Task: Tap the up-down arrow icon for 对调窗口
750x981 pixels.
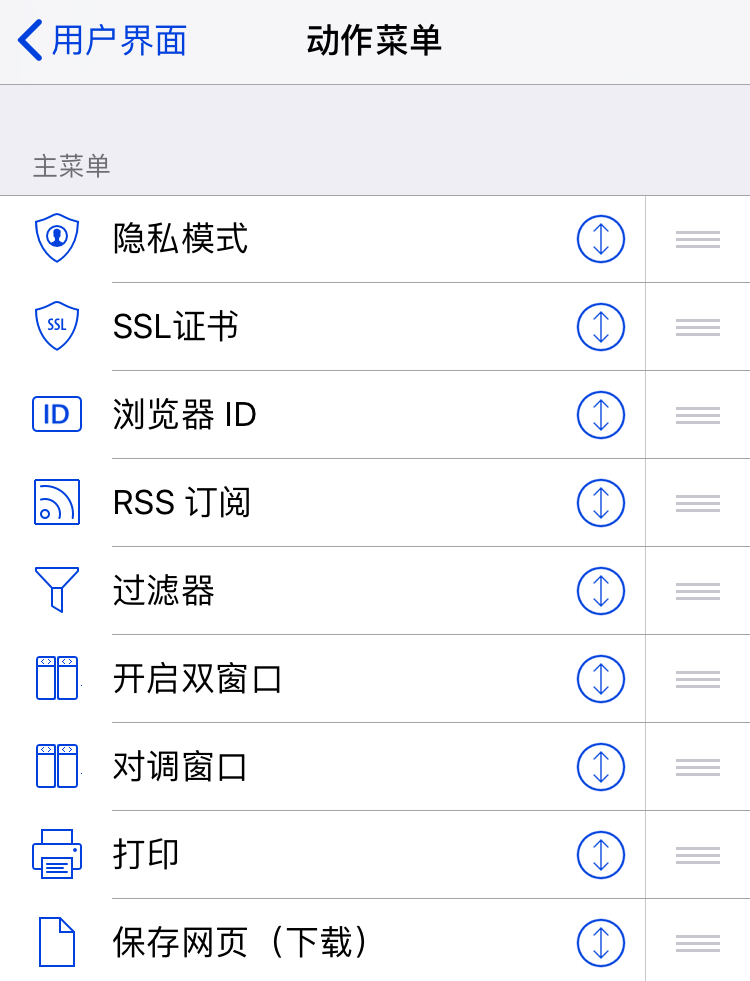Action: [x=601, y=767]
